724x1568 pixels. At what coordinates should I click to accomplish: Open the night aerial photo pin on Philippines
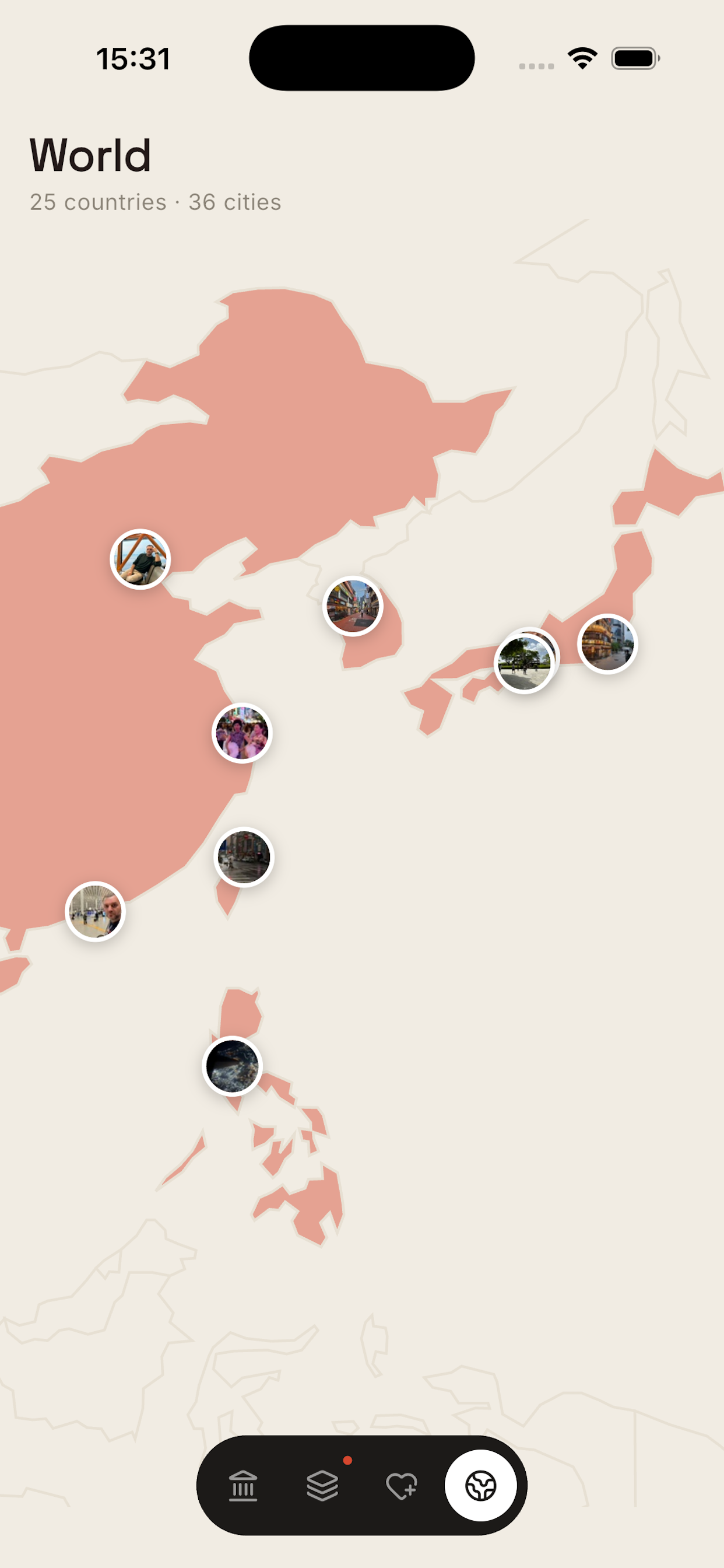pos(232,1066)
